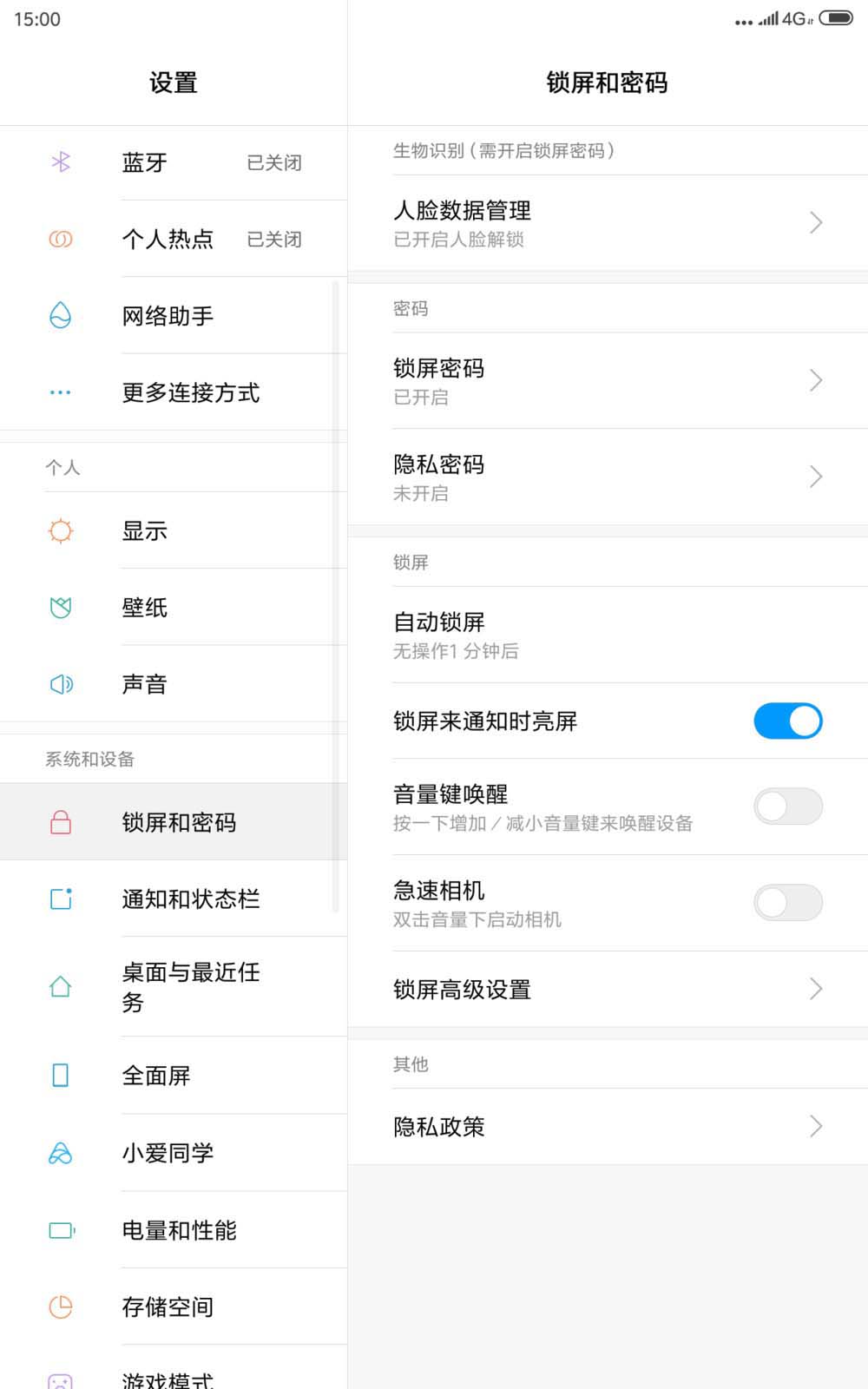Click the wallpaper icon in the sidebar
Screen dimensions: 868x1389
59,607
